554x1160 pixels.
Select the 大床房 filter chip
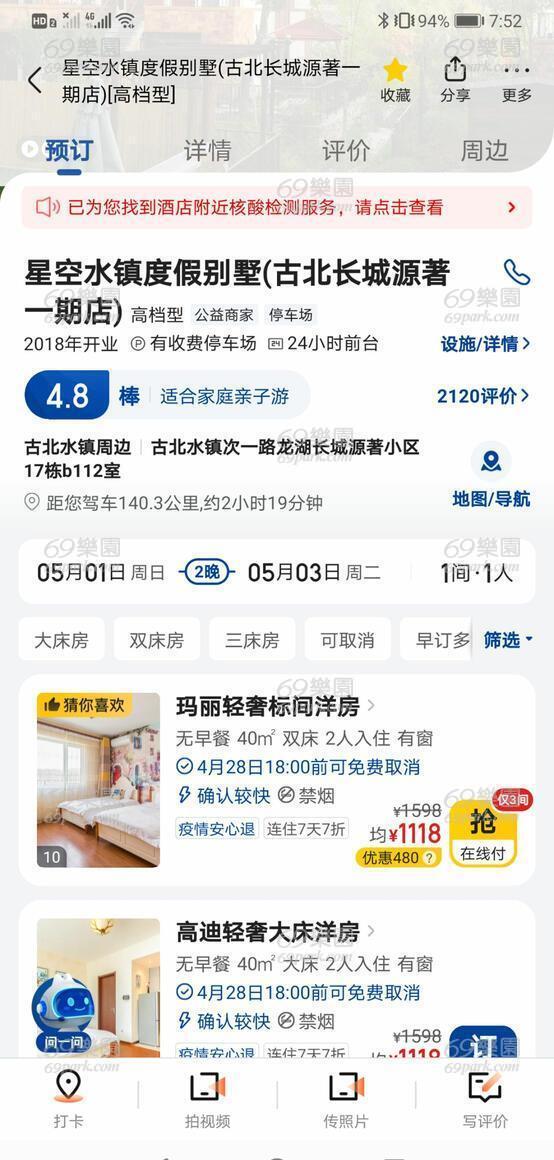[61, 639]
